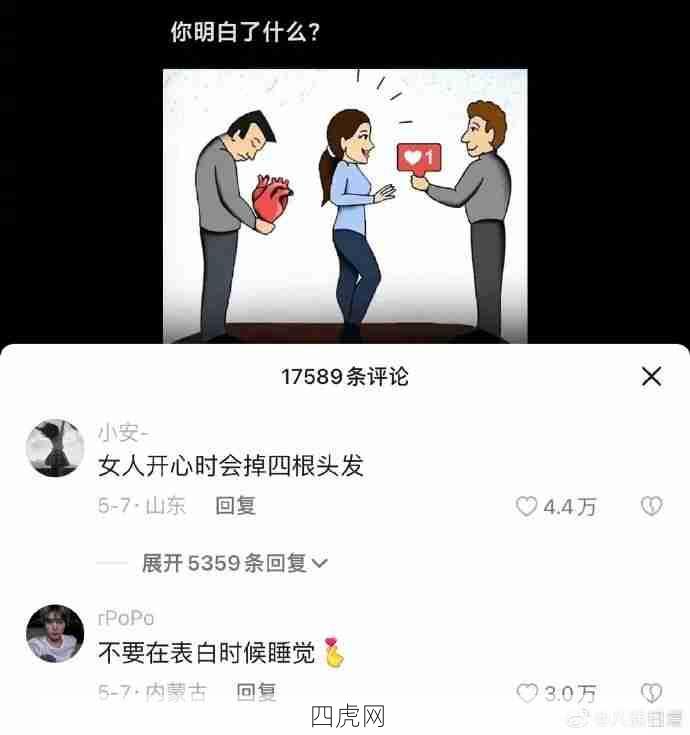The height and width of the screenshot is (735, 690).
Task: Like rPoPo's comment
Action: 527,692
